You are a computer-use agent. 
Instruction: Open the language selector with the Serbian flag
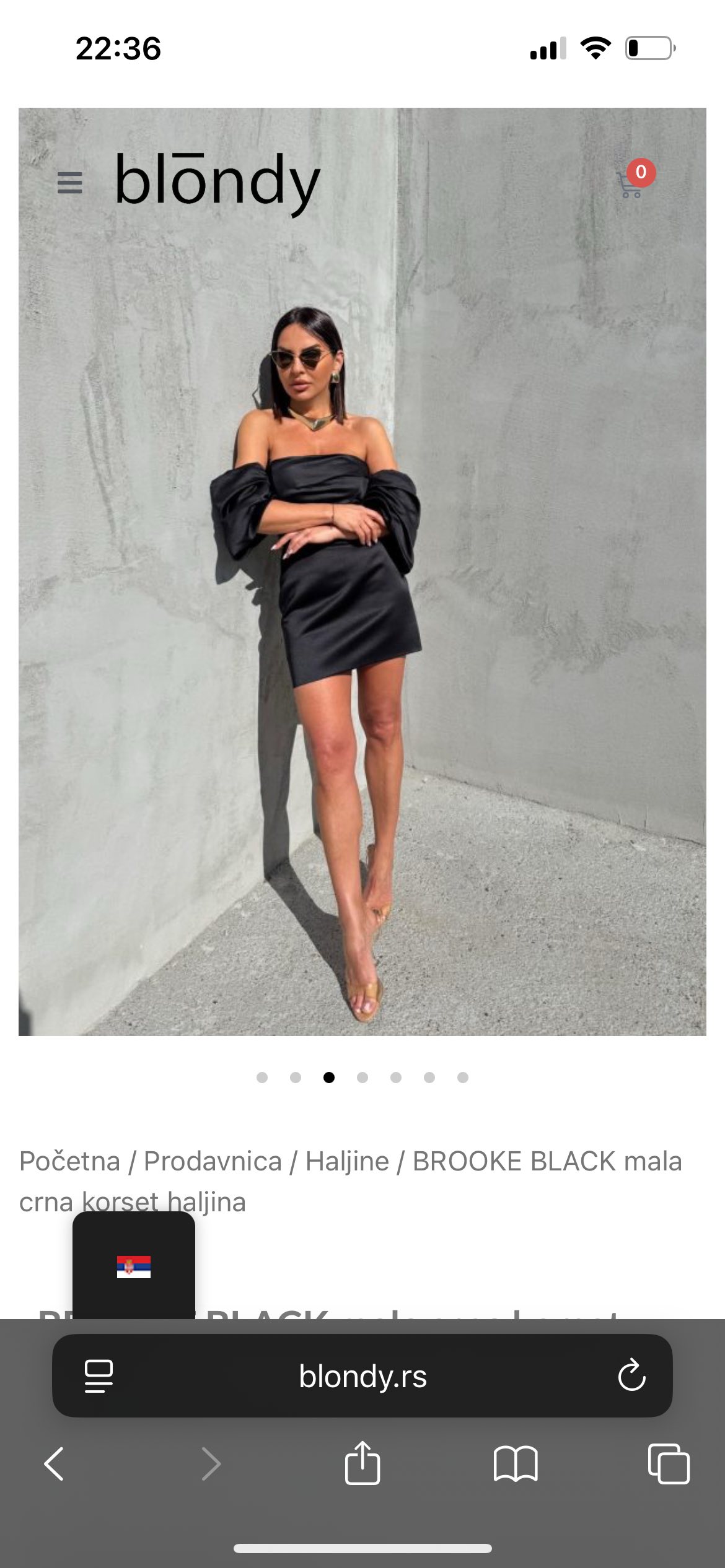(134, 1267)
